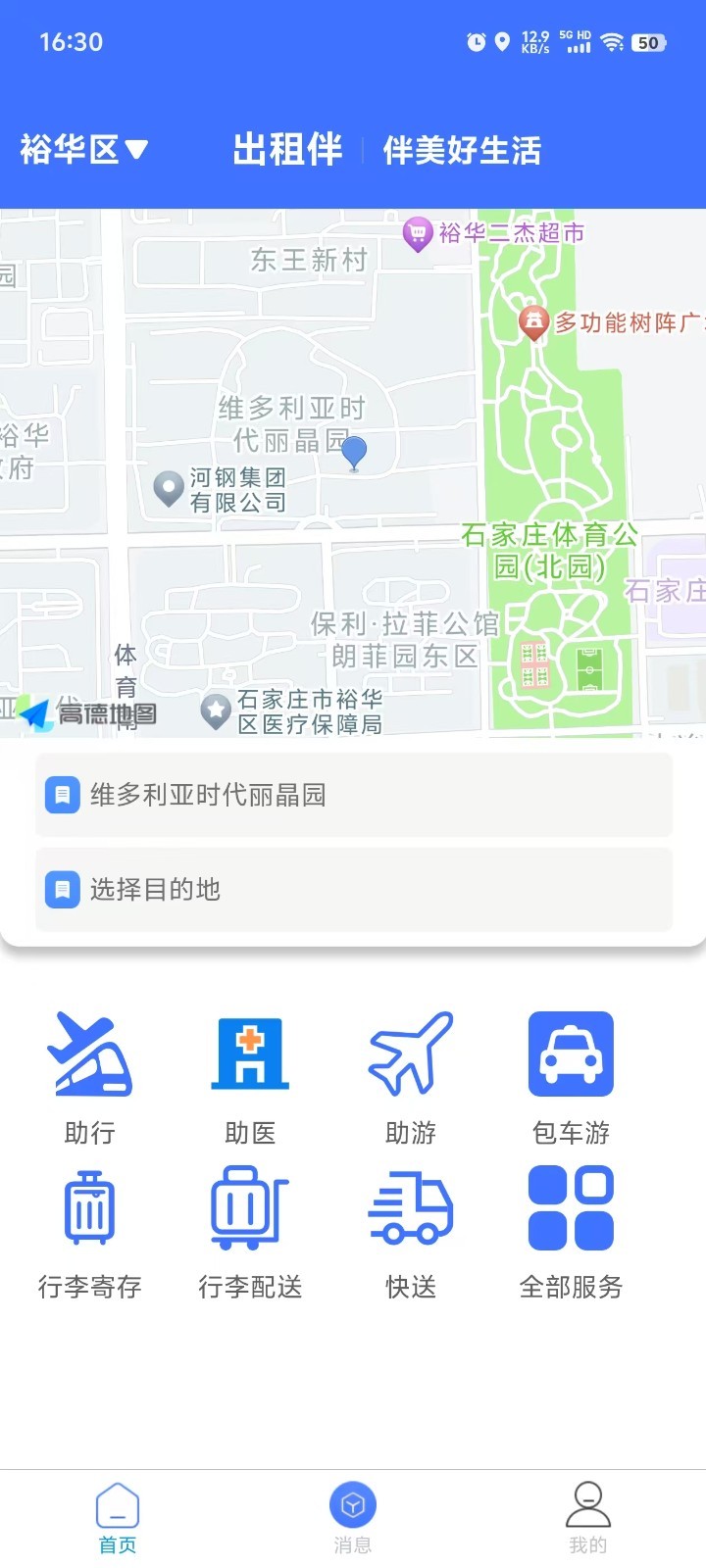Switch to the 消息 messages tab

tap(353, 1518)
